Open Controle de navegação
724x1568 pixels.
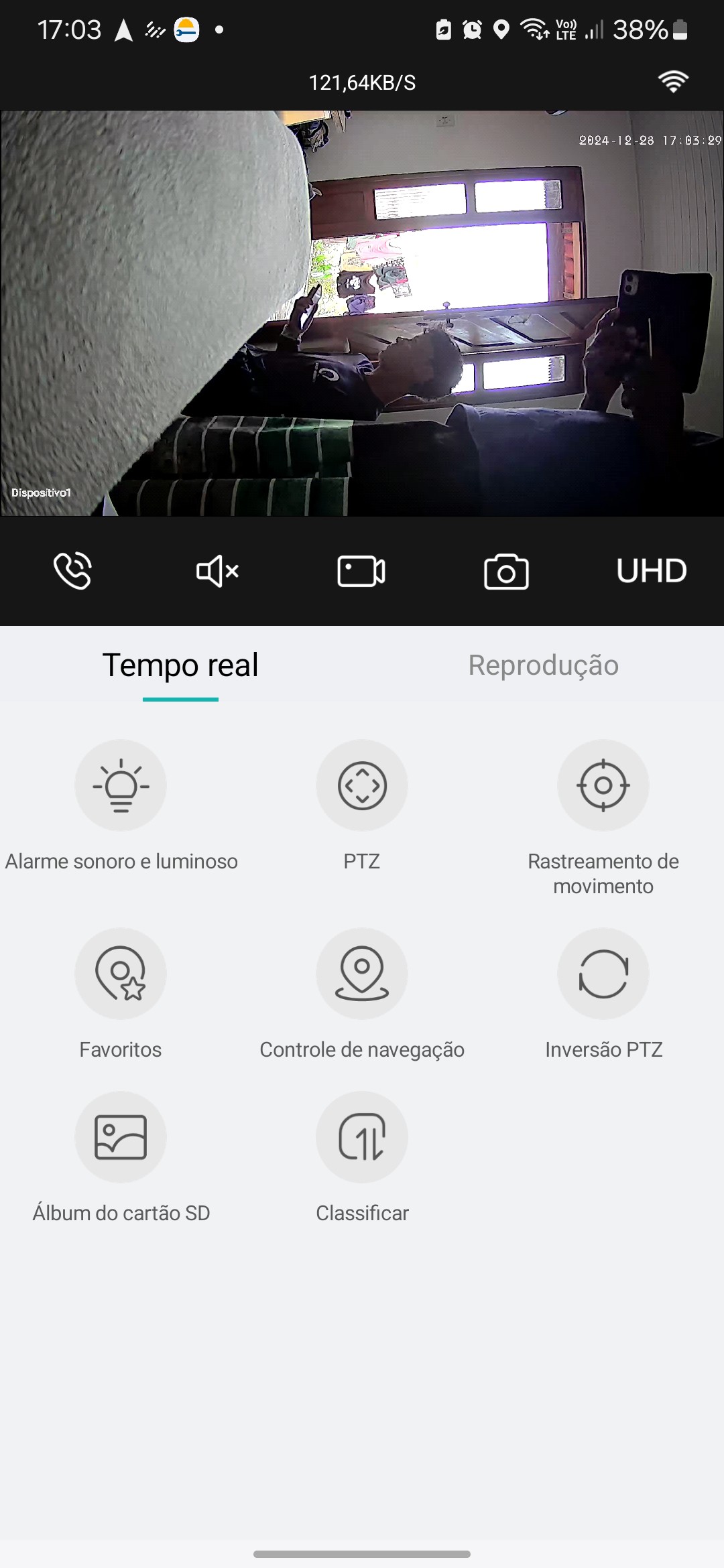(362, 974)
